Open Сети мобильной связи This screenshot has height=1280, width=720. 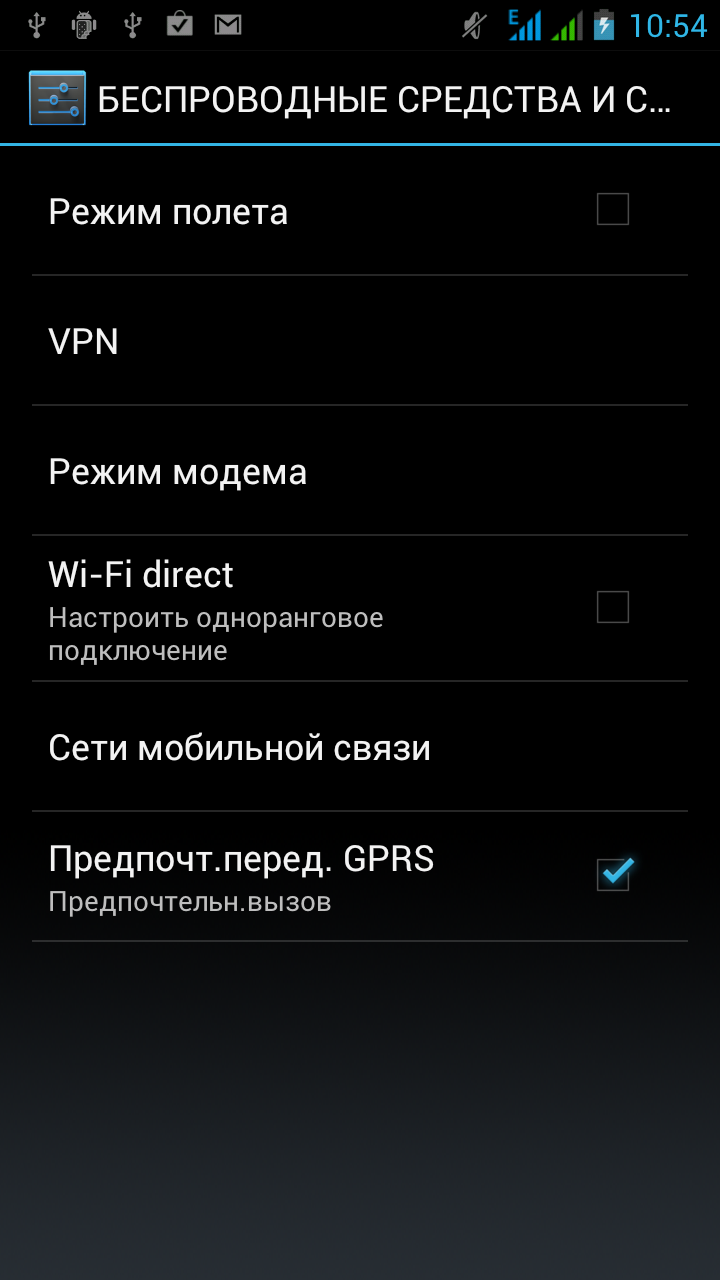click(x=360, y=747)
